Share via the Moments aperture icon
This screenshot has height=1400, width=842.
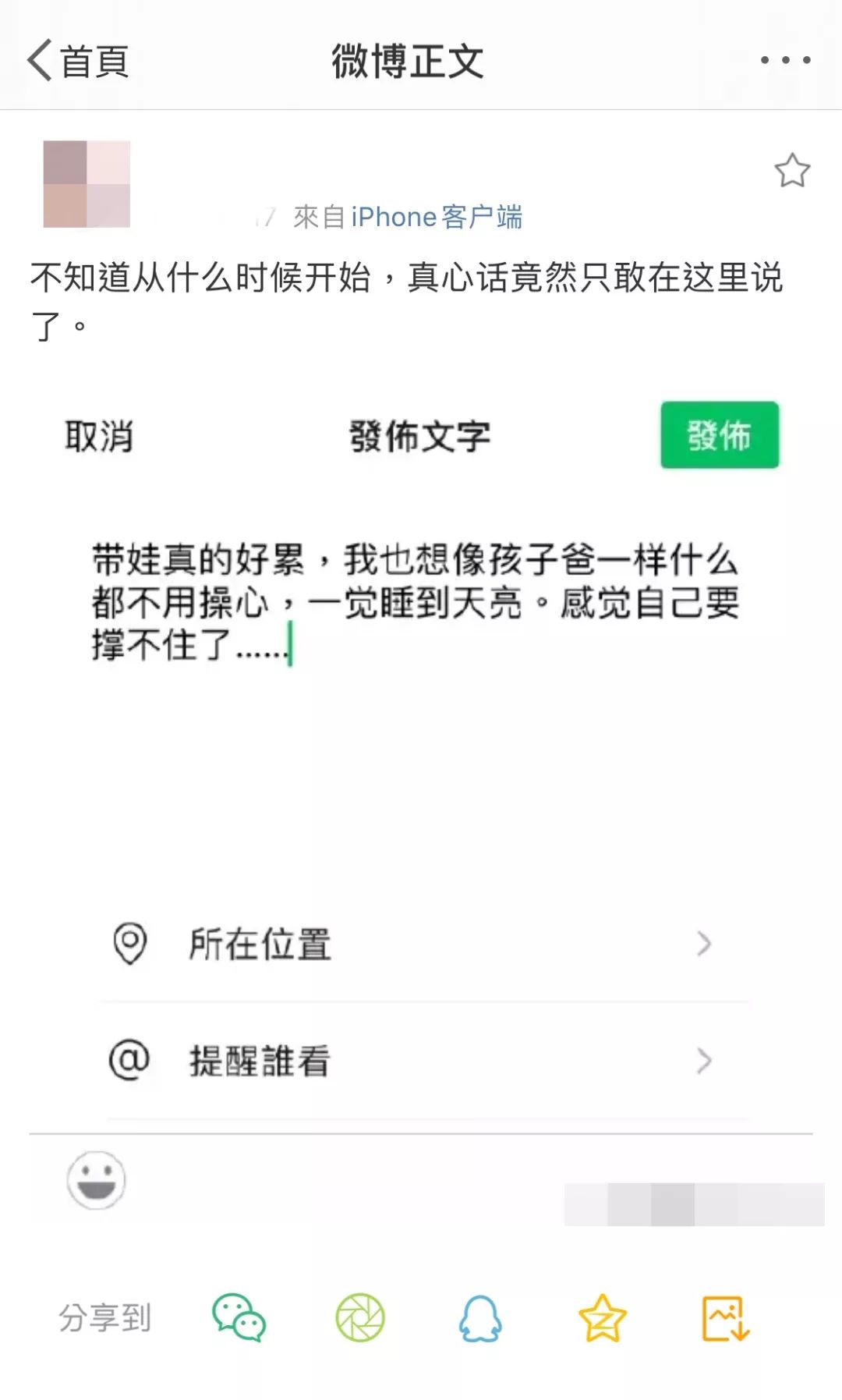click(362, 1318)
